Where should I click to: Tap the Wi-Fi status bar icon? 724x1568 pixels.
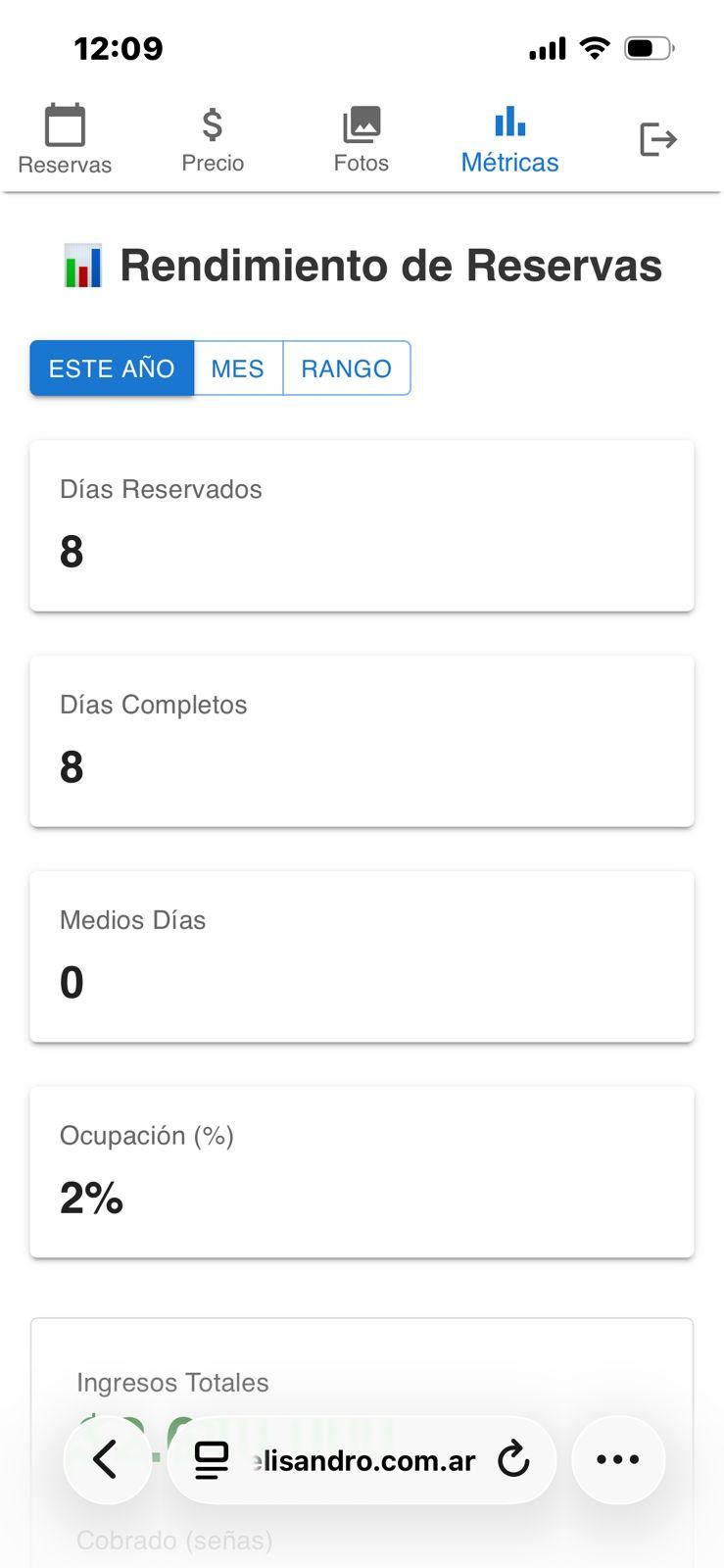[597, 45]
